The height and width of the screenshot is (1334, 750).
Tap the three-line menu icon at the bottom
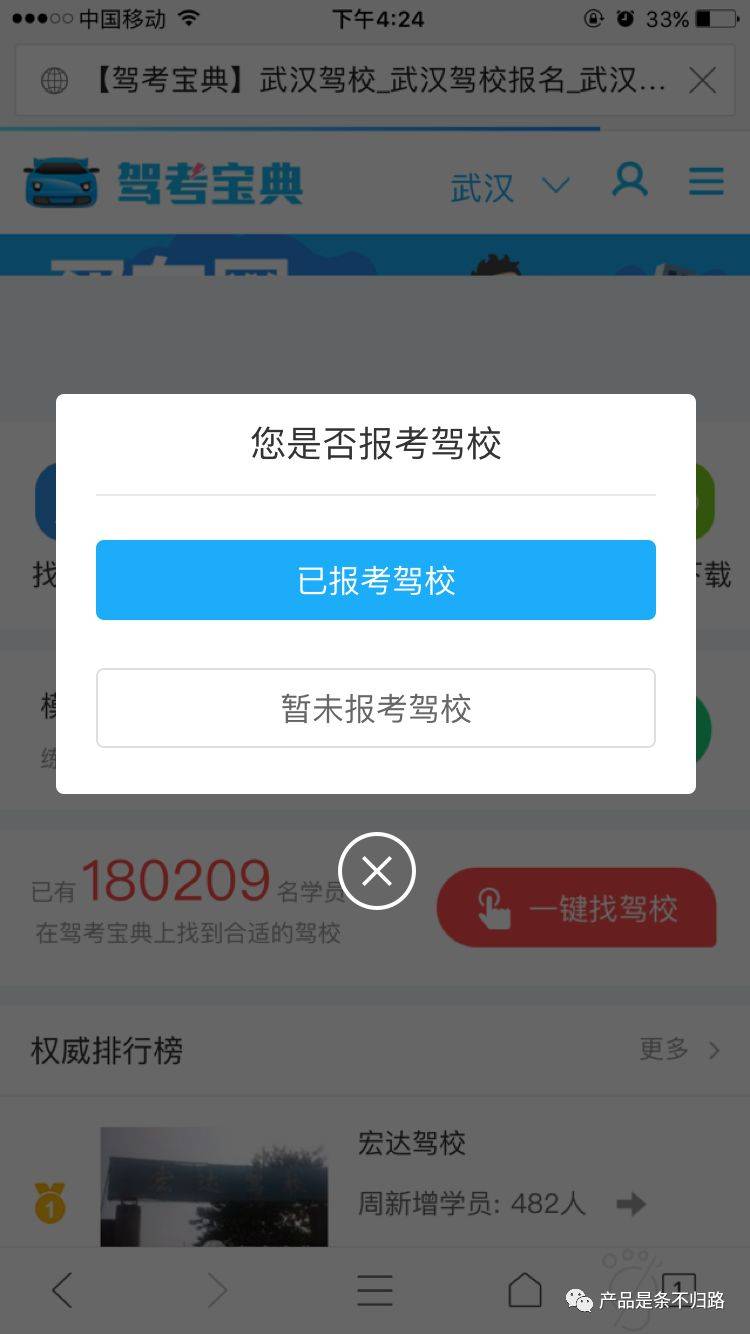click(x=375, y=1290)
